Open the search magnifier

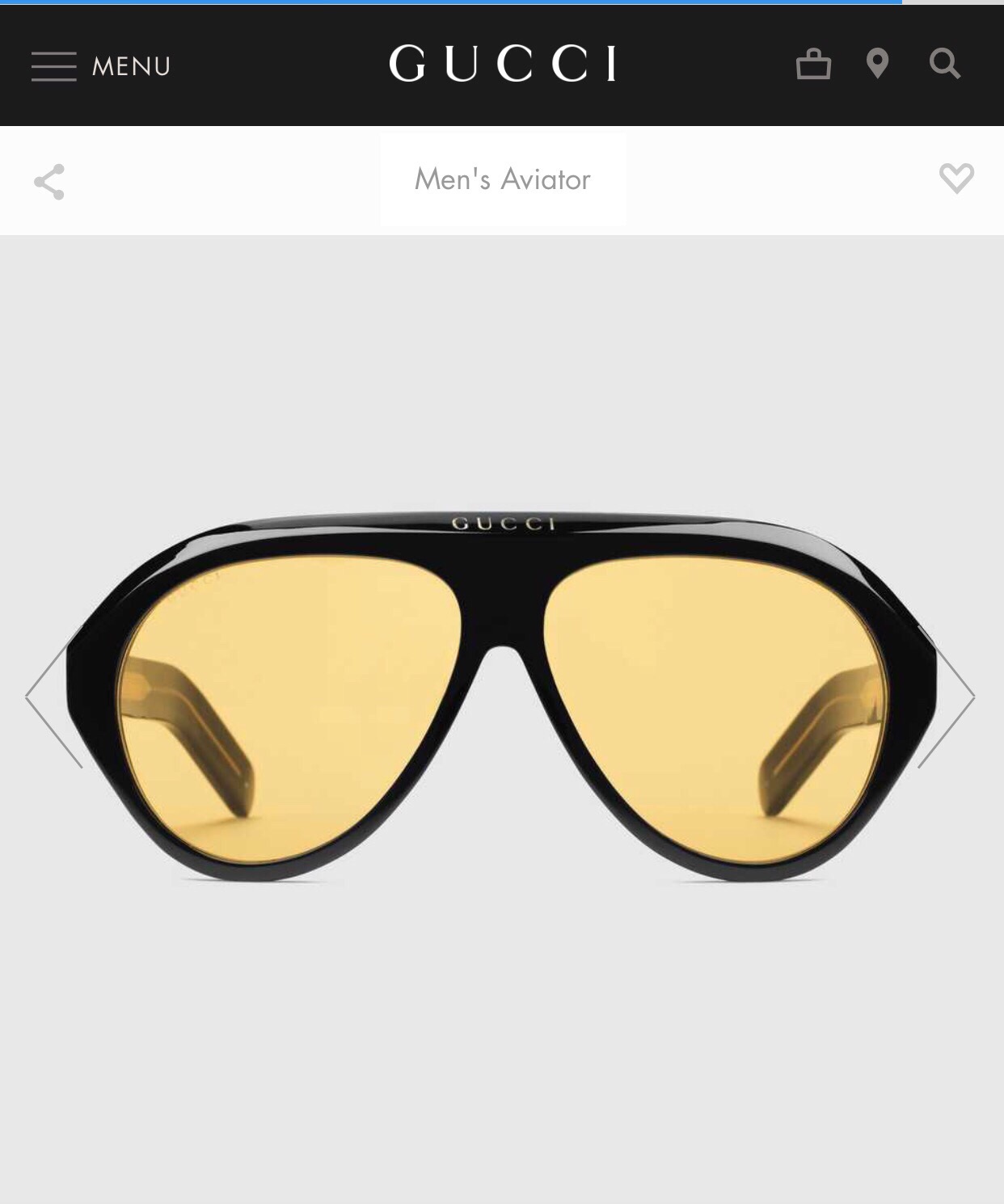pyautogui.click(x=944, y=63)
